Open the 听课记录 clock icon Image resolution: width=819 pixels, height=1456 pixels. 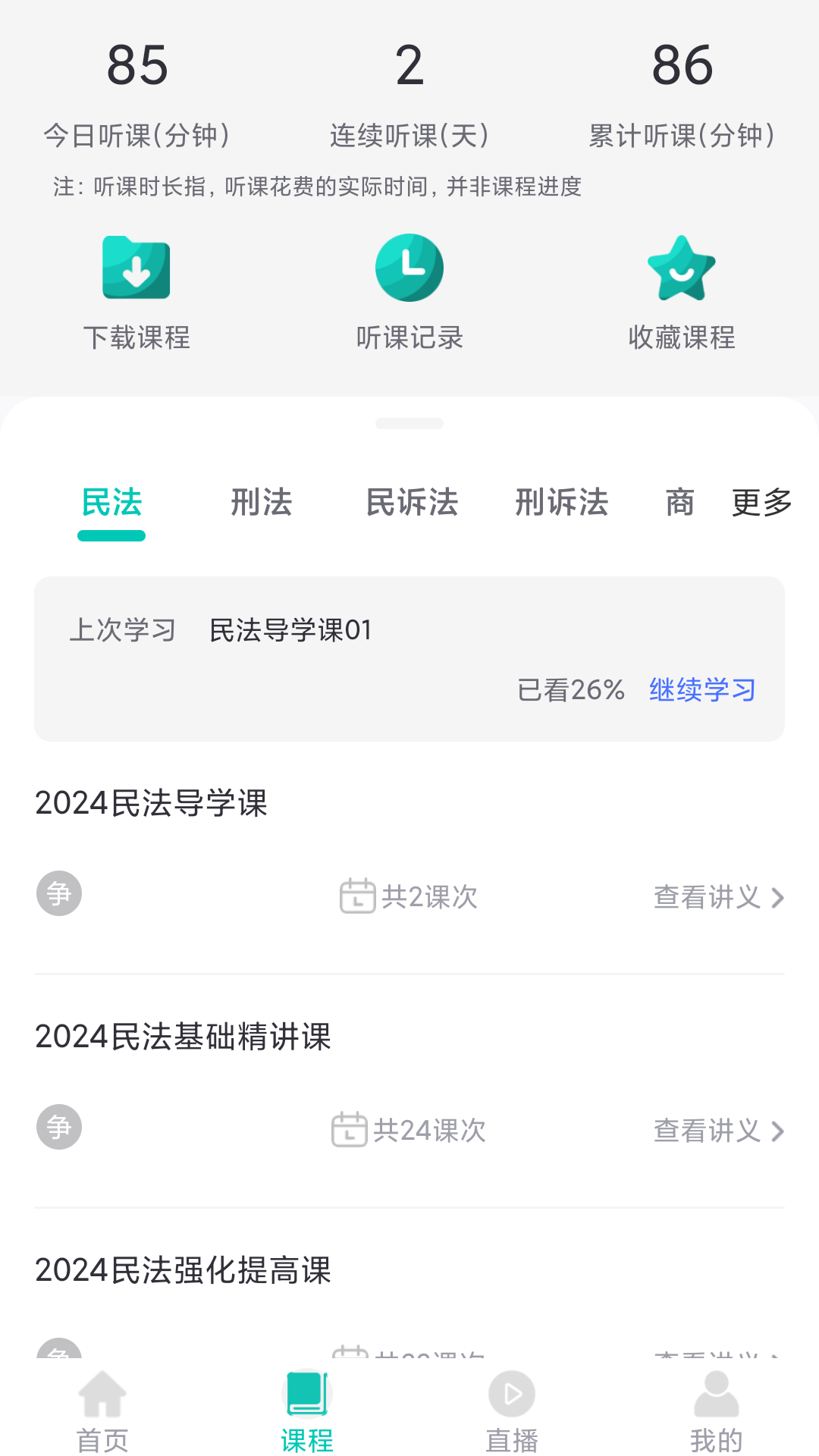point(409,267)
